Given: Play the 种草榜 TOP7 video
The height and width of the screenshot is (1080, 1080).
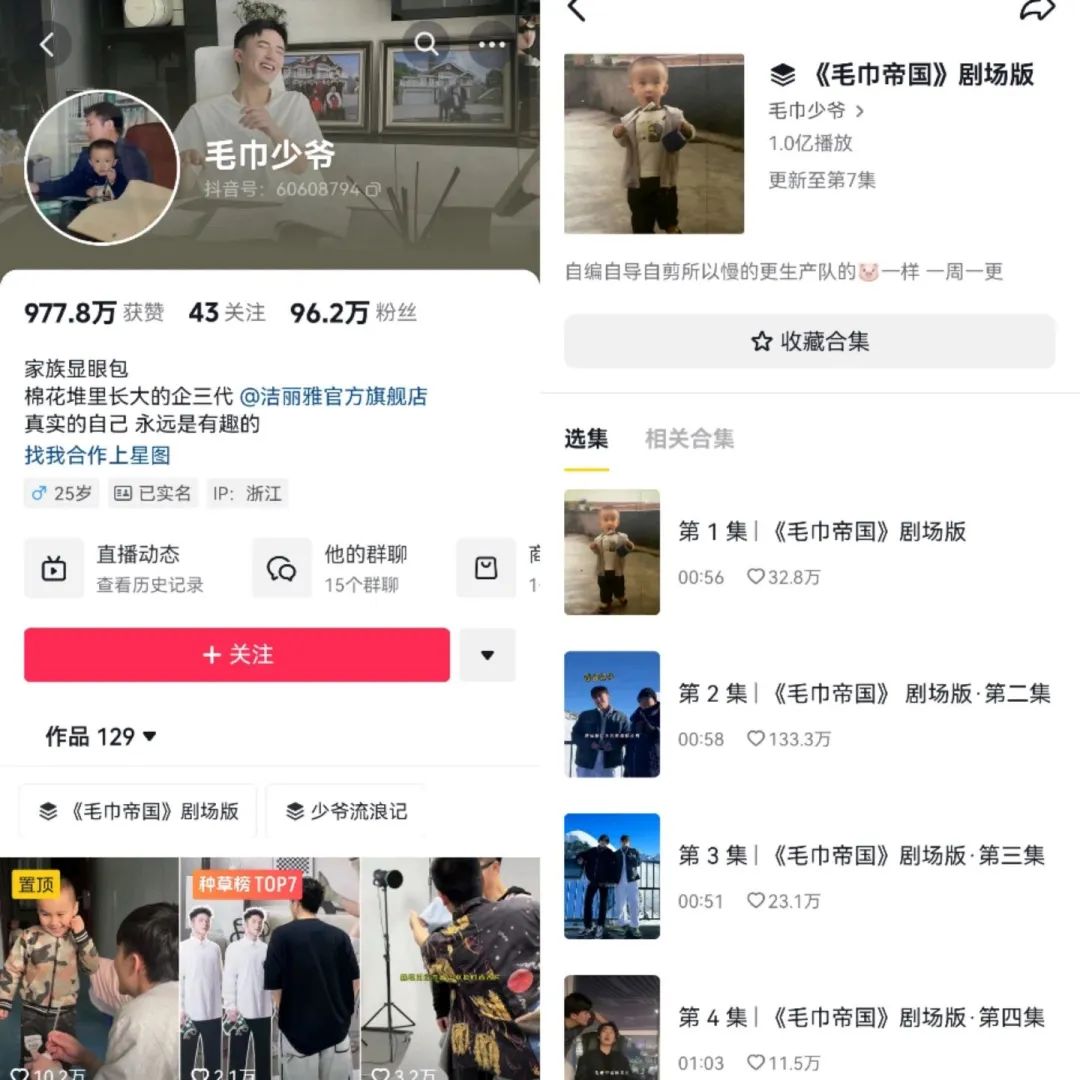Looking at the screenshot, I should (270, 965).
